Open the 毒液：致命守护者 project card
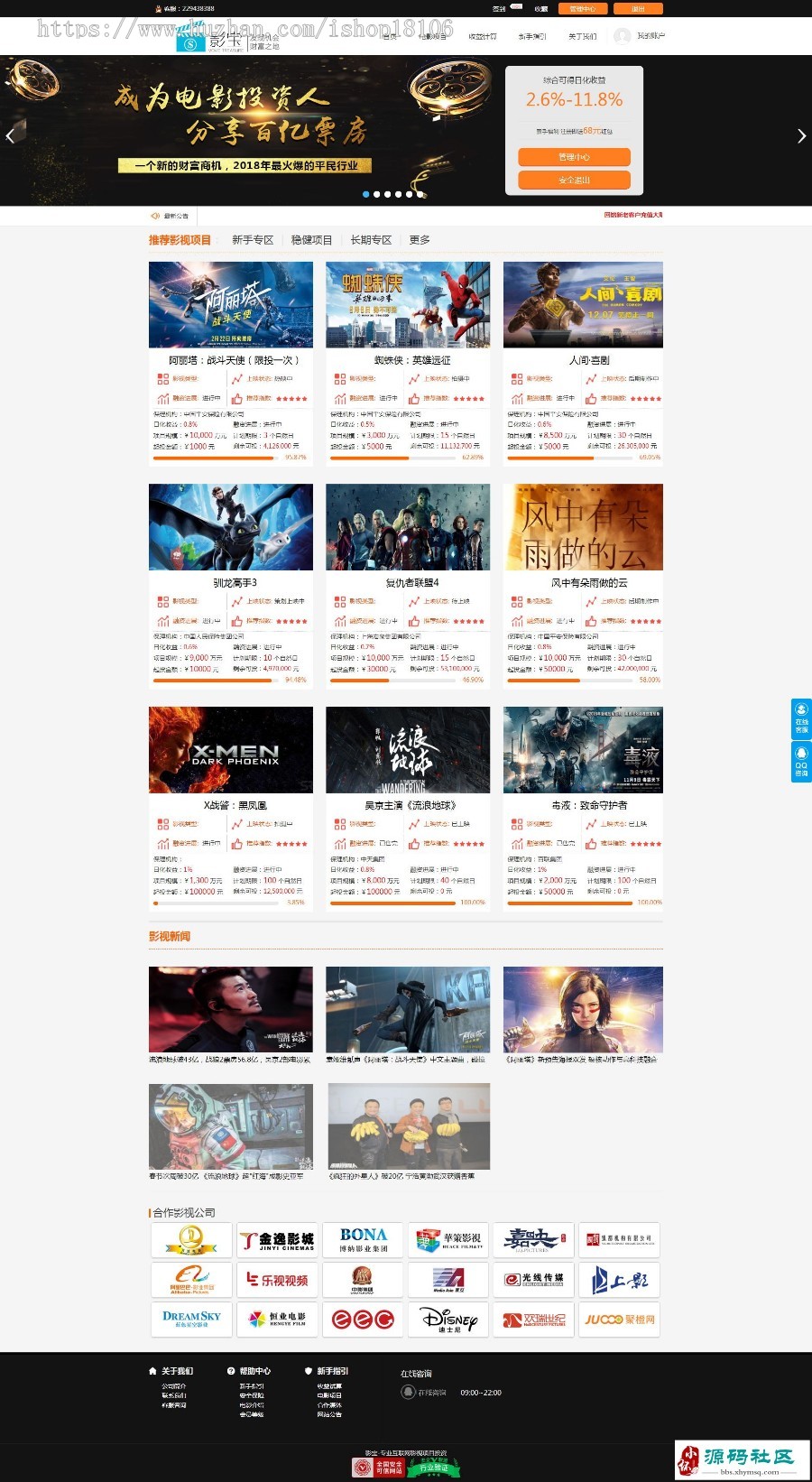Screen dimensions: 812x1482 [x=583, y=750]
